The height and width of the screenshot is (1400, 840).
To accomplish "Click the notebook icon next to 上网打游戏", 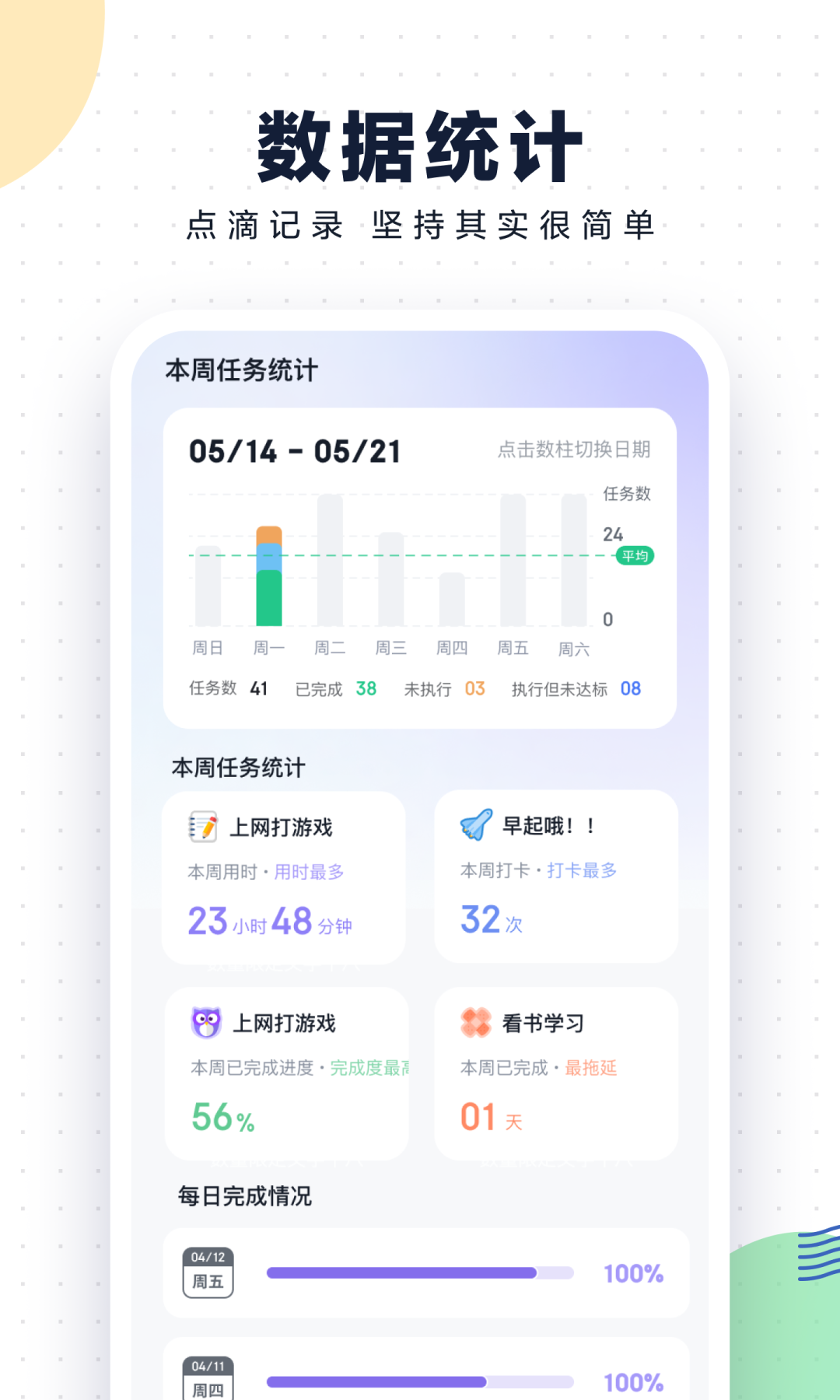I will click(x=203, y=827).
